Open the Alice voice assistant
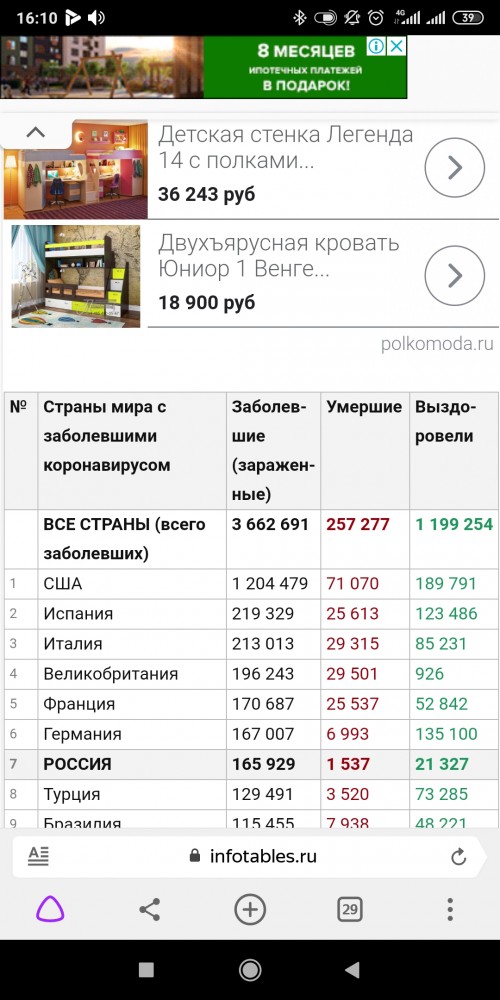Viewport: 500px width, 1000px height. click(x=50, y=909)
